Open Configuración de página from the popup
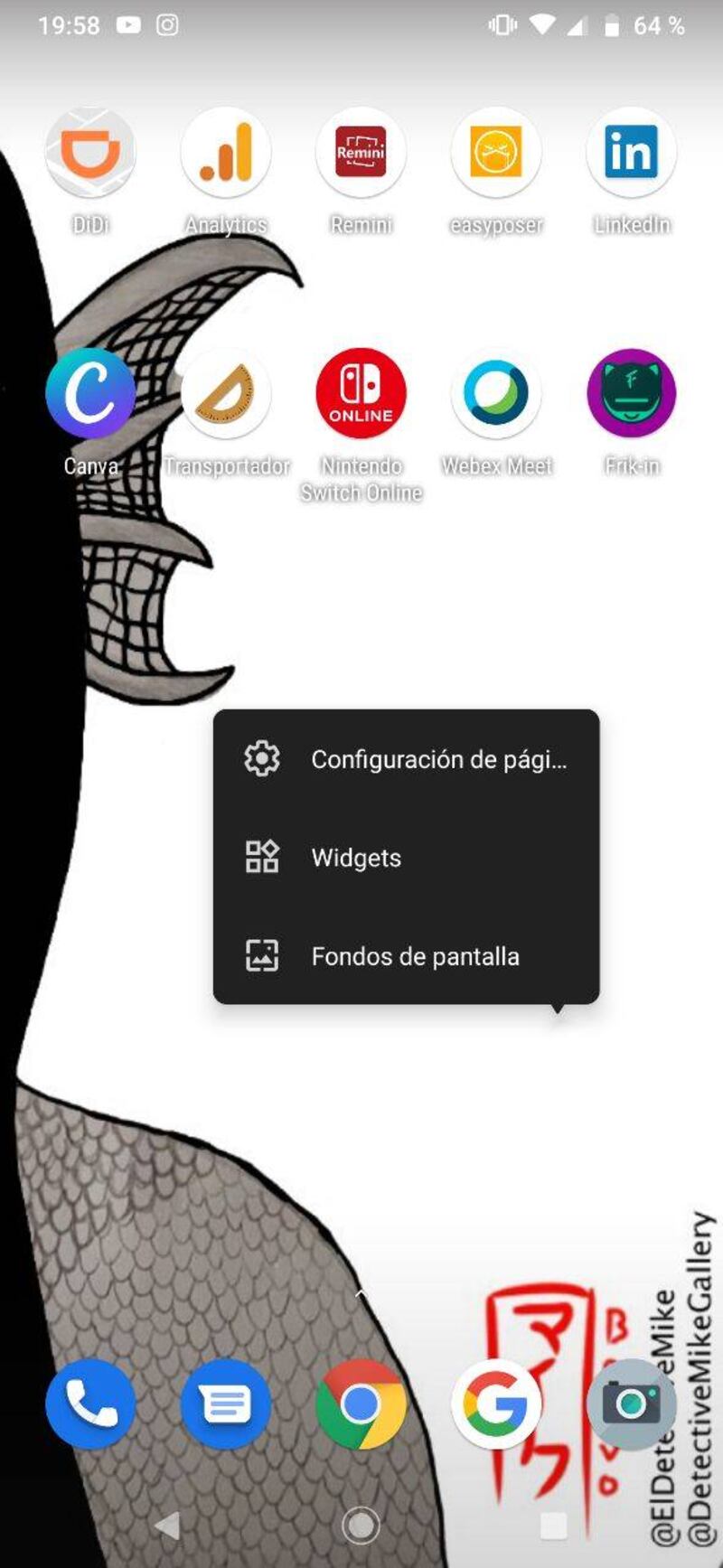 (407, 759)
